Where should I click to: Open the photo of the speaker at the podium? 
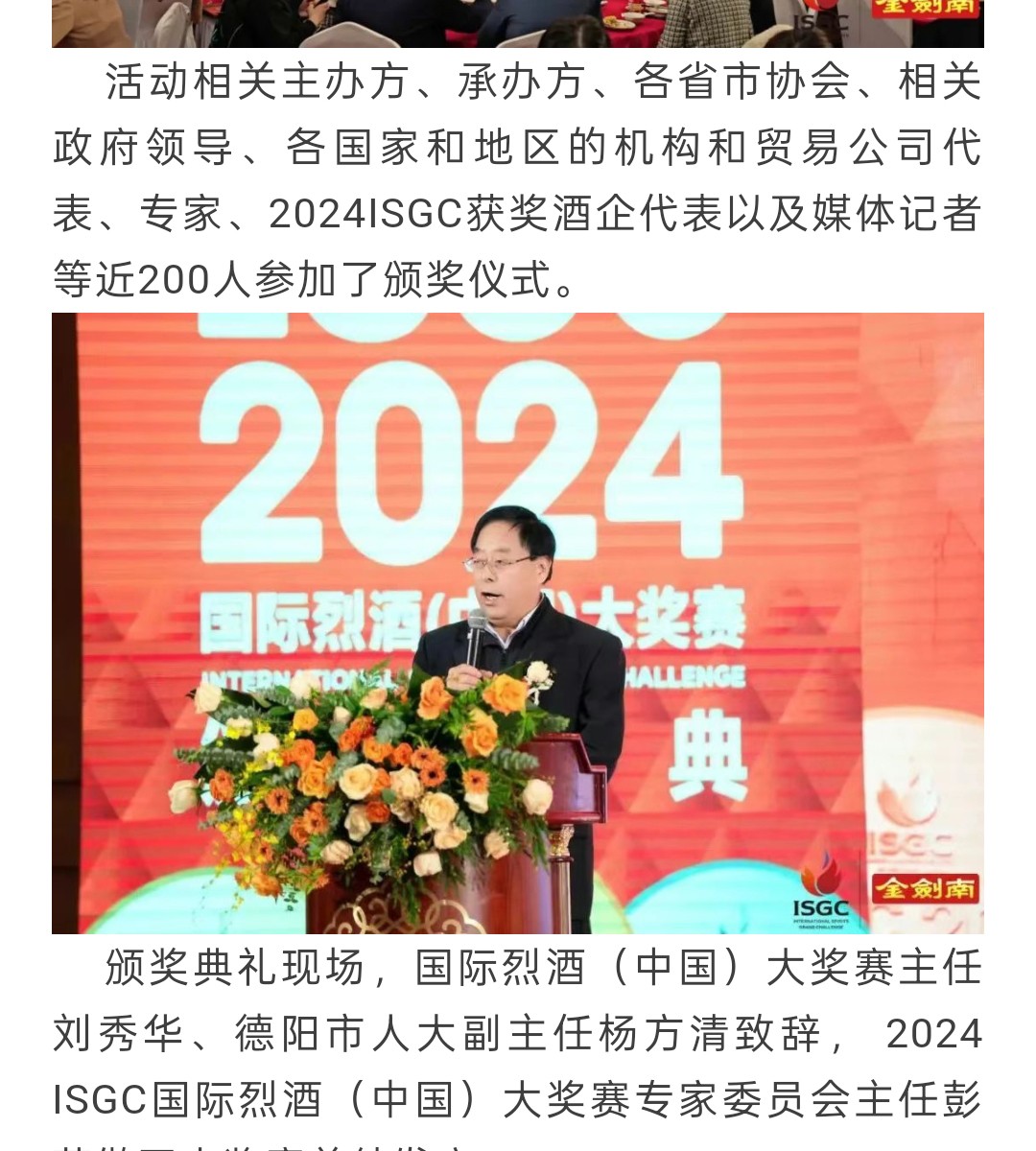pyautogui.click(x=518, y=623)
